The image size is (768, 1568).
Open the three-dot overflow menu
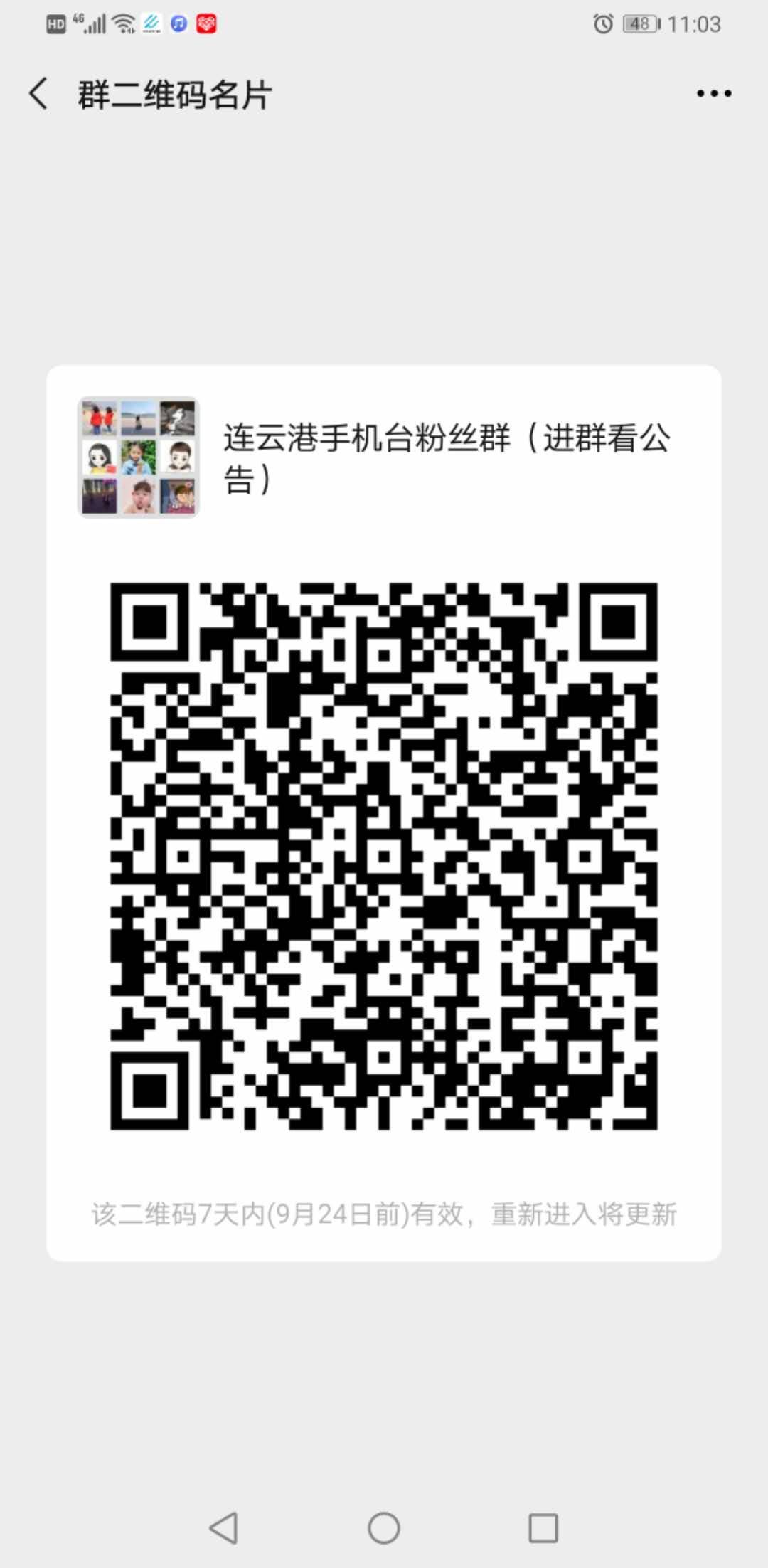[x=713, y=94]
